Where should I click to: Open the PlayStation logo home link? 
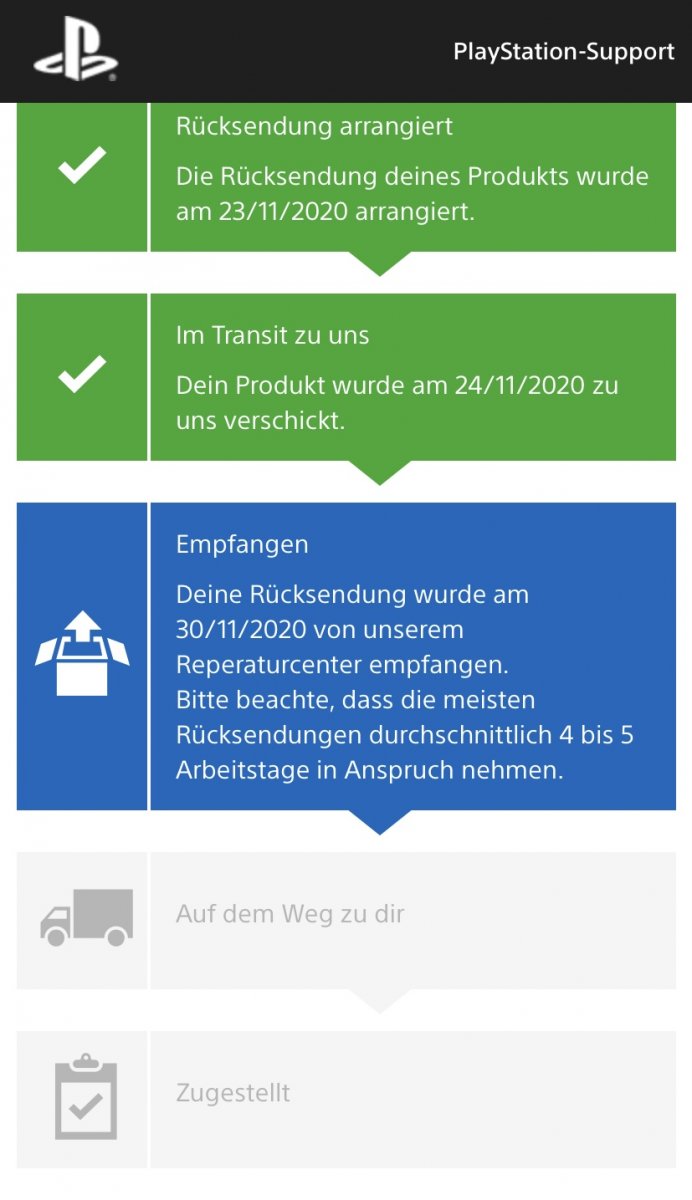[x=76, y=52]
